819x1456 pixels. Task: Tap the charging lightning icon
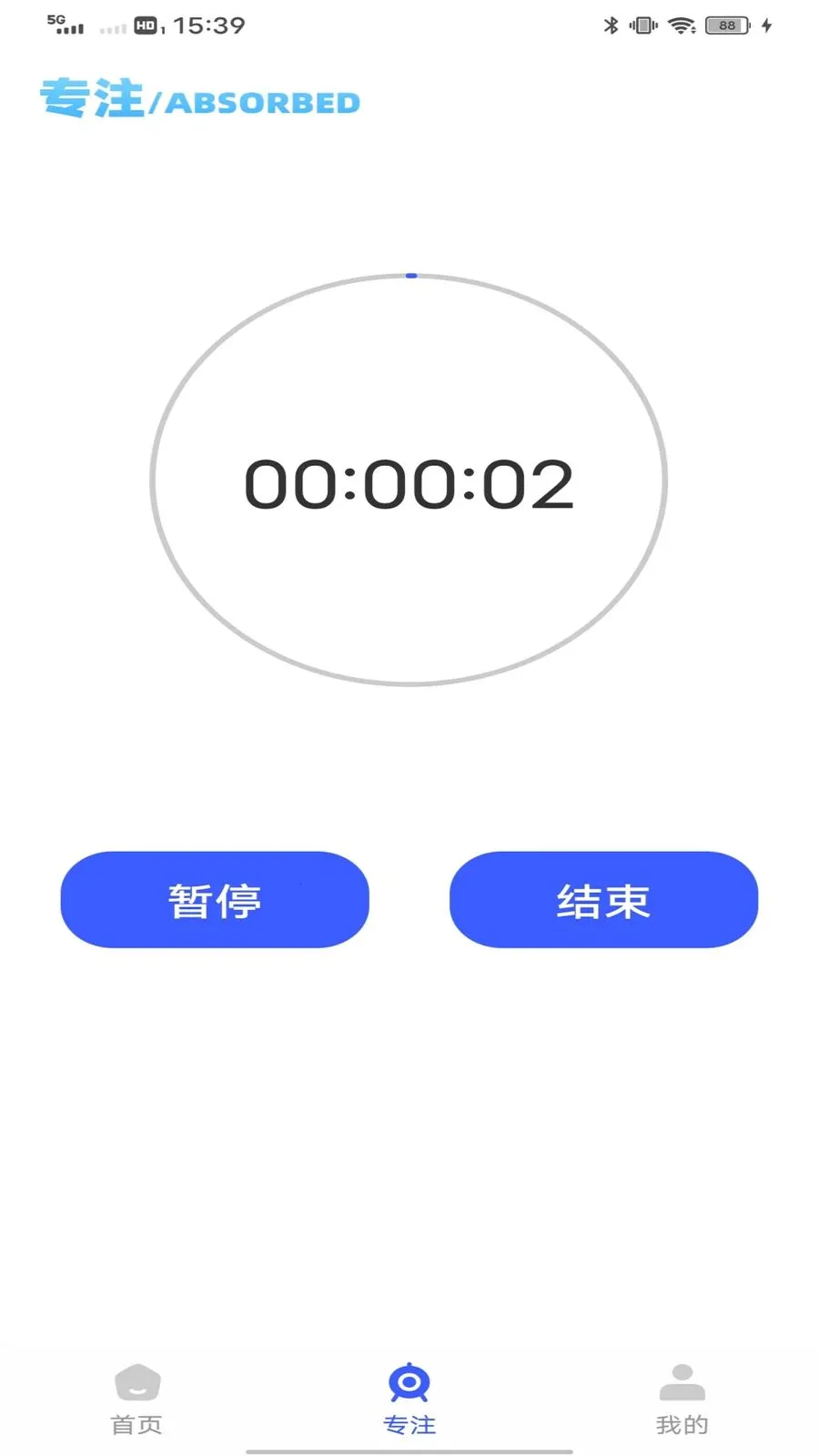click(765, 25)
